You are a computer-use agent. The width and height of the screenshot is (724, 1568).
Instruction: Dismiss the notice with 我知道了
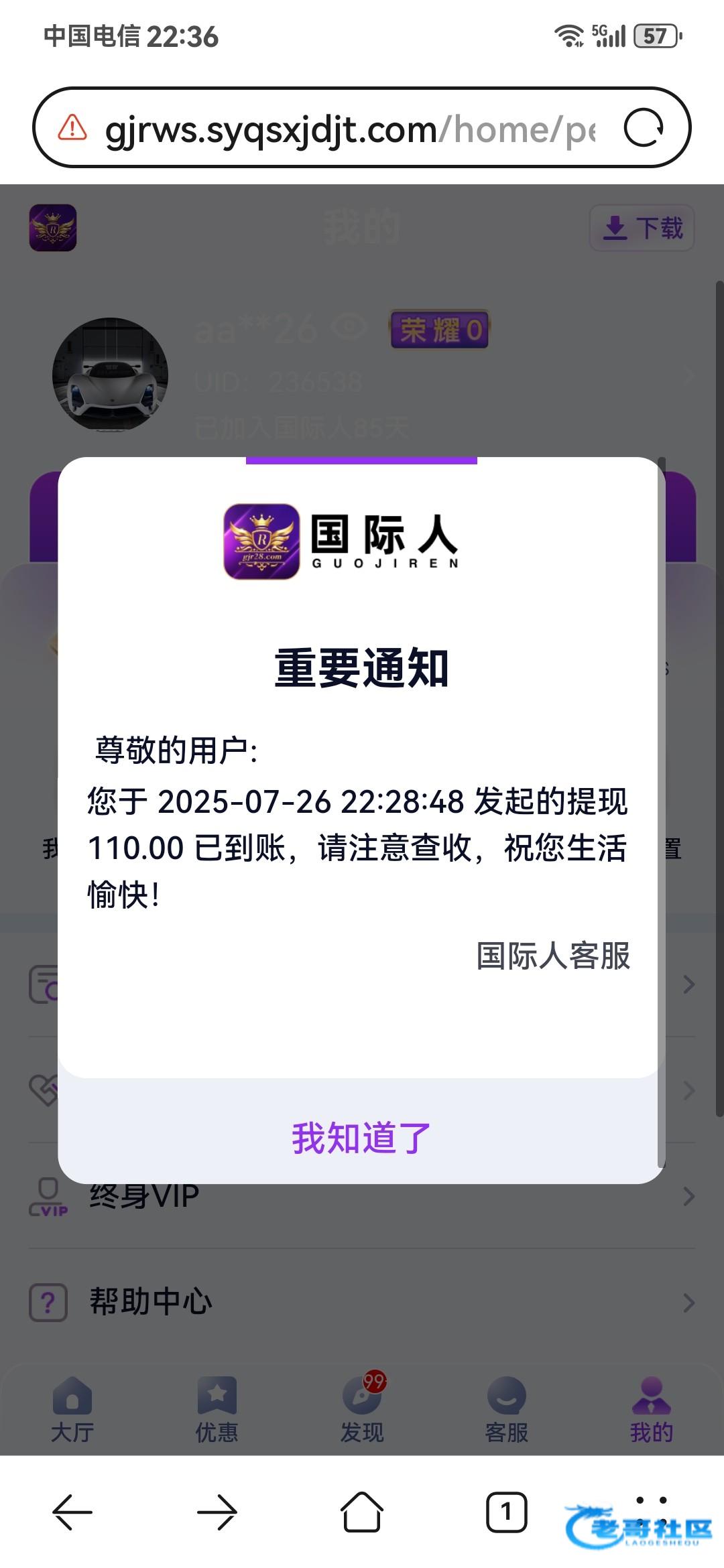(x=361, y=1138)
